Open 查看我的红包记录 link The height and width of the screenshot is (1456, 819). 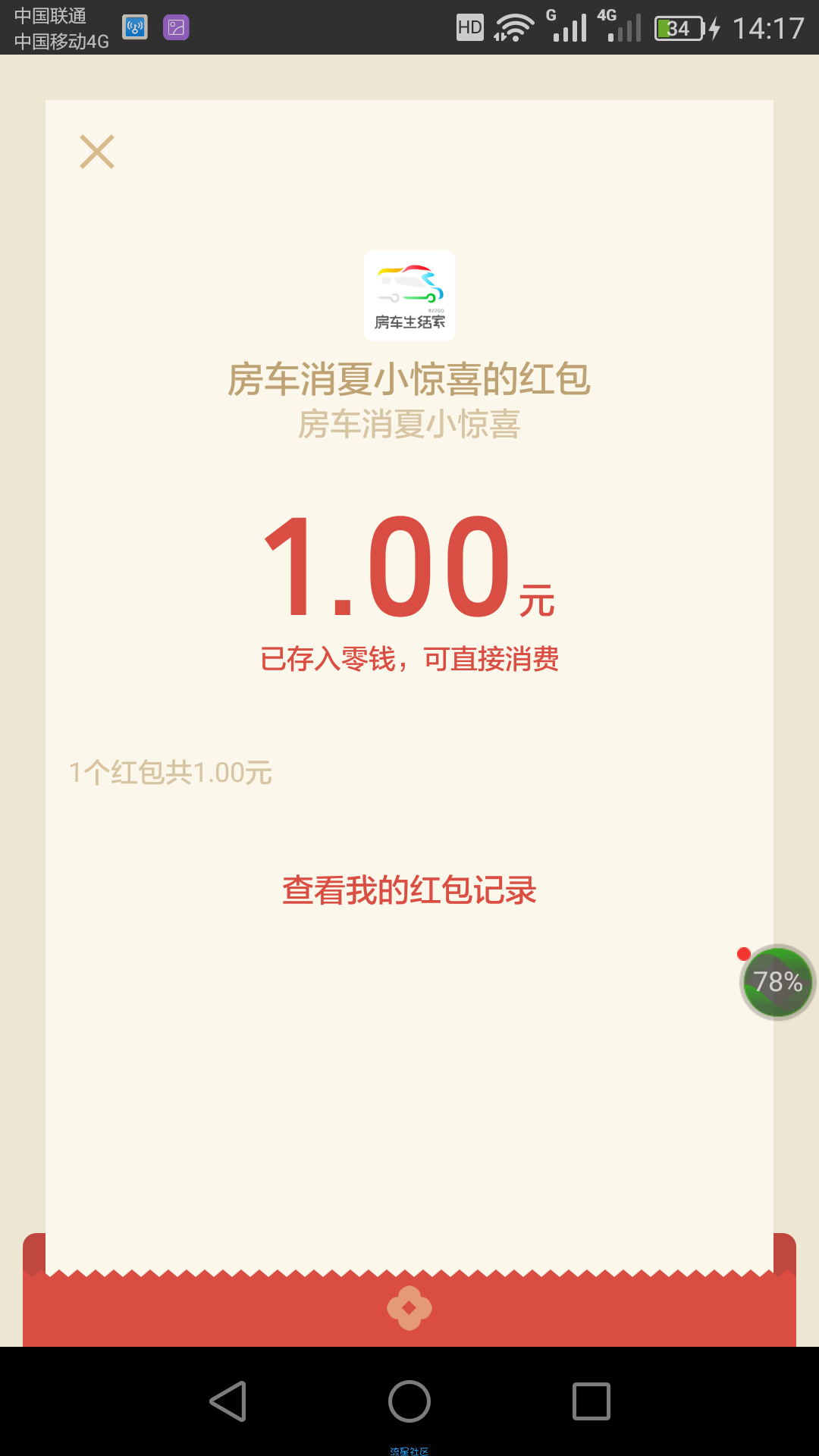click(409, 890)
